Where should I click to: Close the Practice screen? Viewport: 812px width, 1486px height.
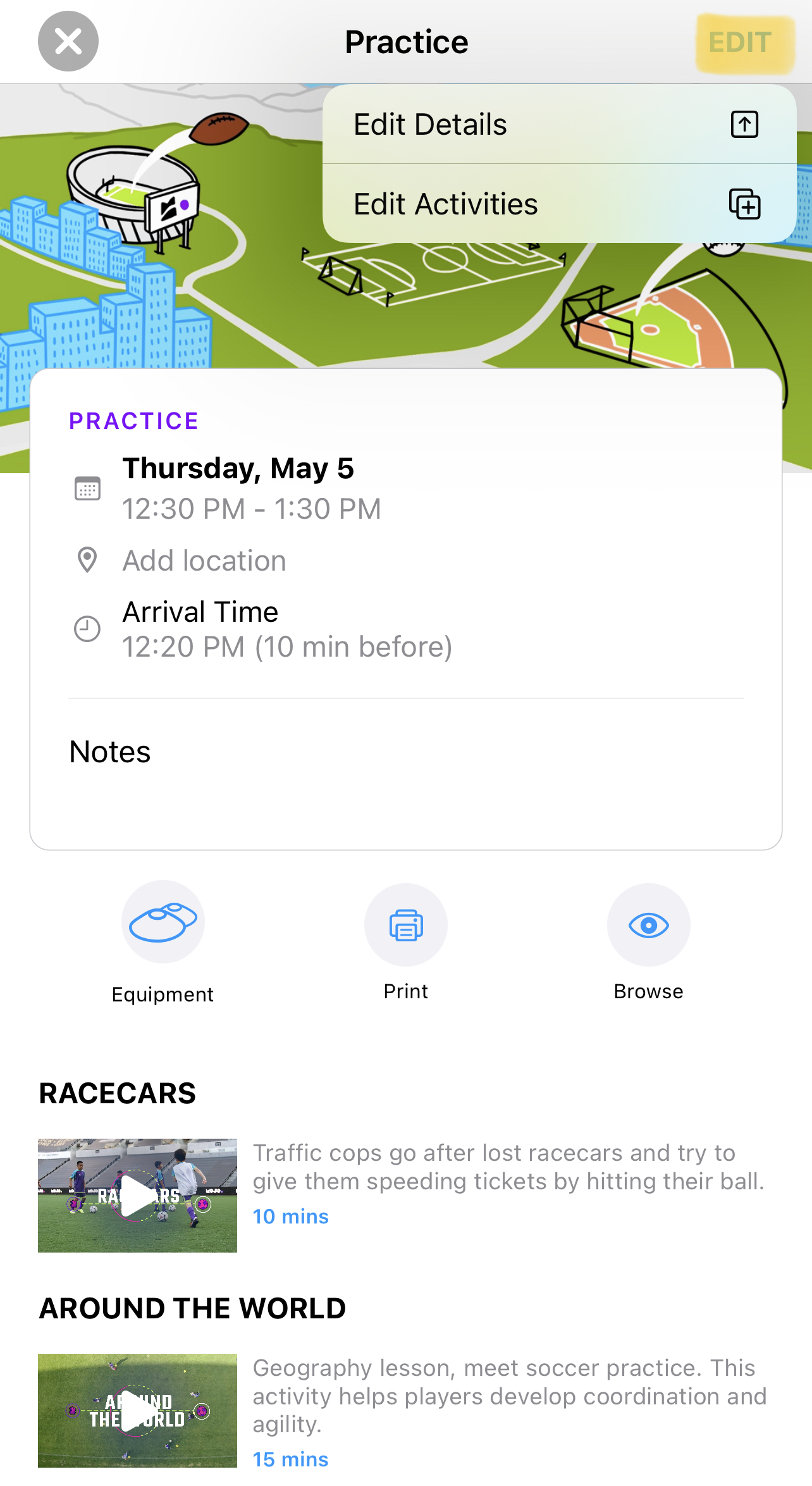coord(68,42)
